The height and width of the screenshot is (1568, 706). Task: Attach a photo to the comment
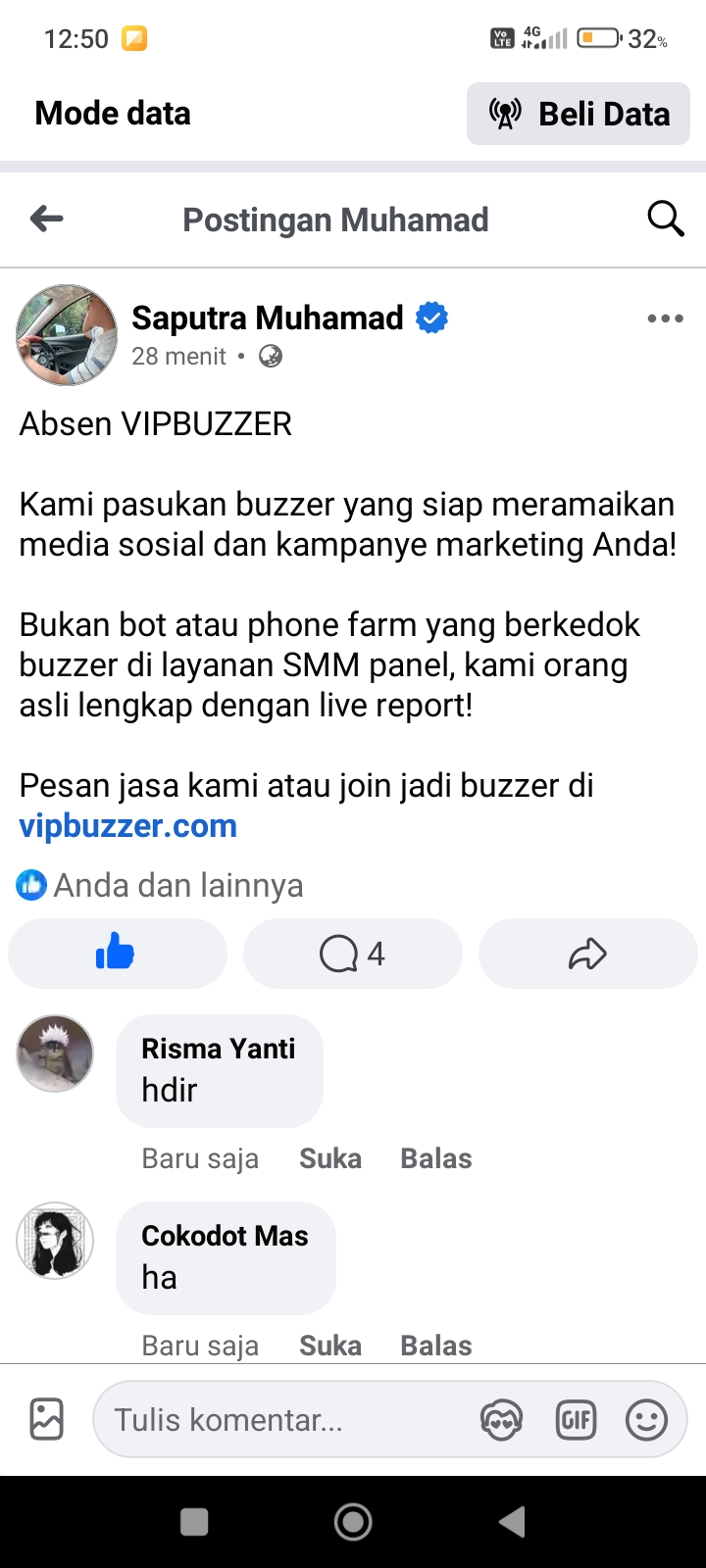coord(46,1419)
